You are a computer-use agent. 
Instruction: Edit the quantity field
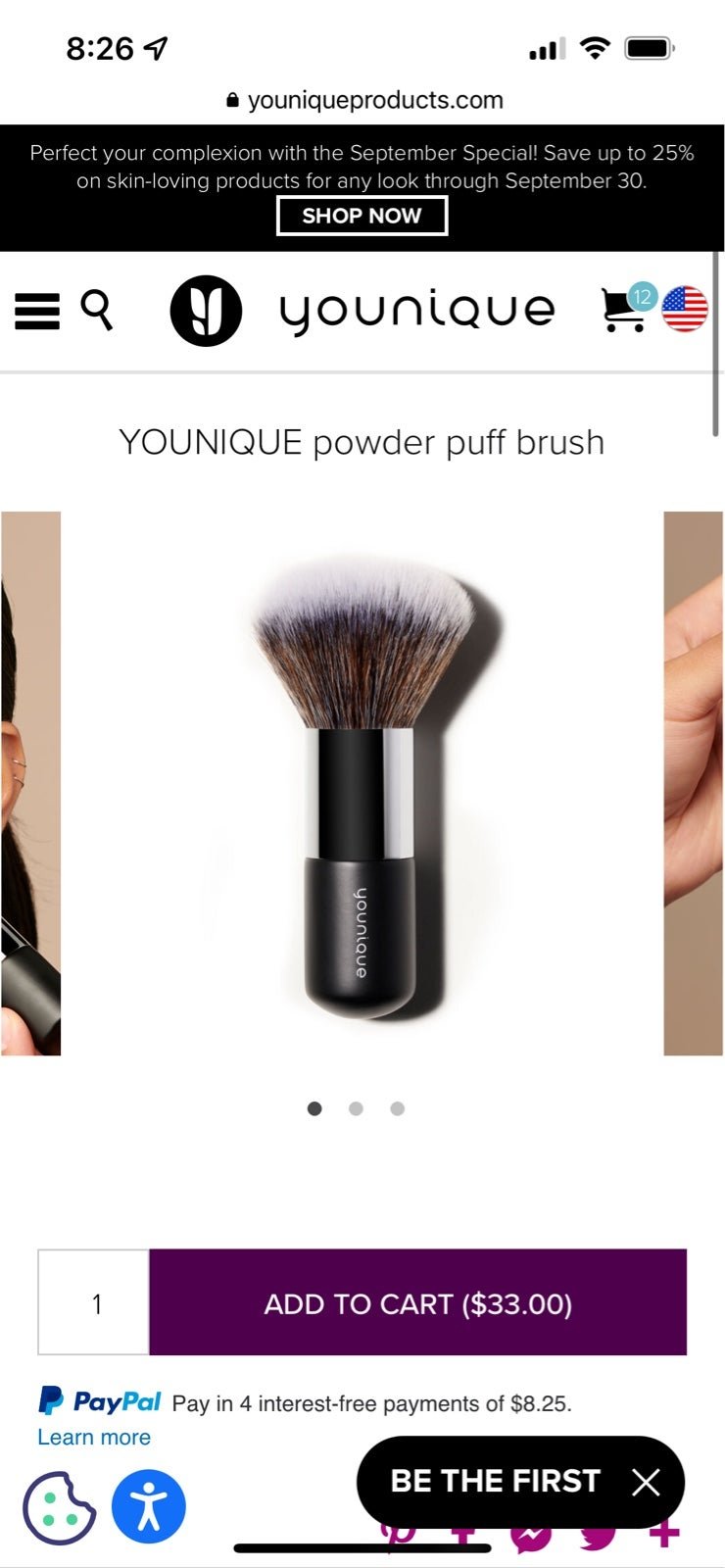coord(94,1303)
